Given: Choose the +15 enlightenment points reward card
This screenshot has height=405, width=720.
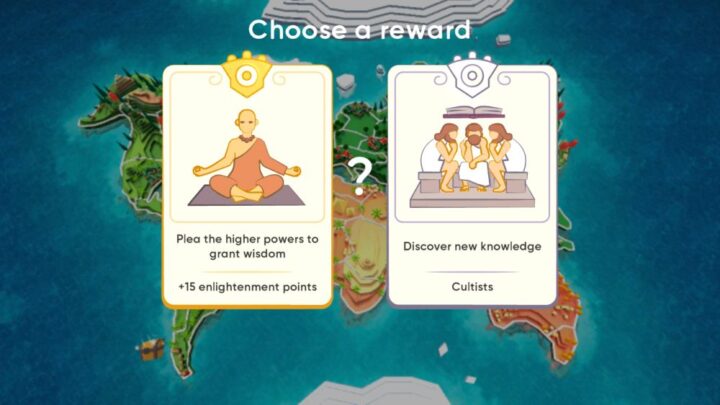Looking at the screenshot, I should (247, 185).
